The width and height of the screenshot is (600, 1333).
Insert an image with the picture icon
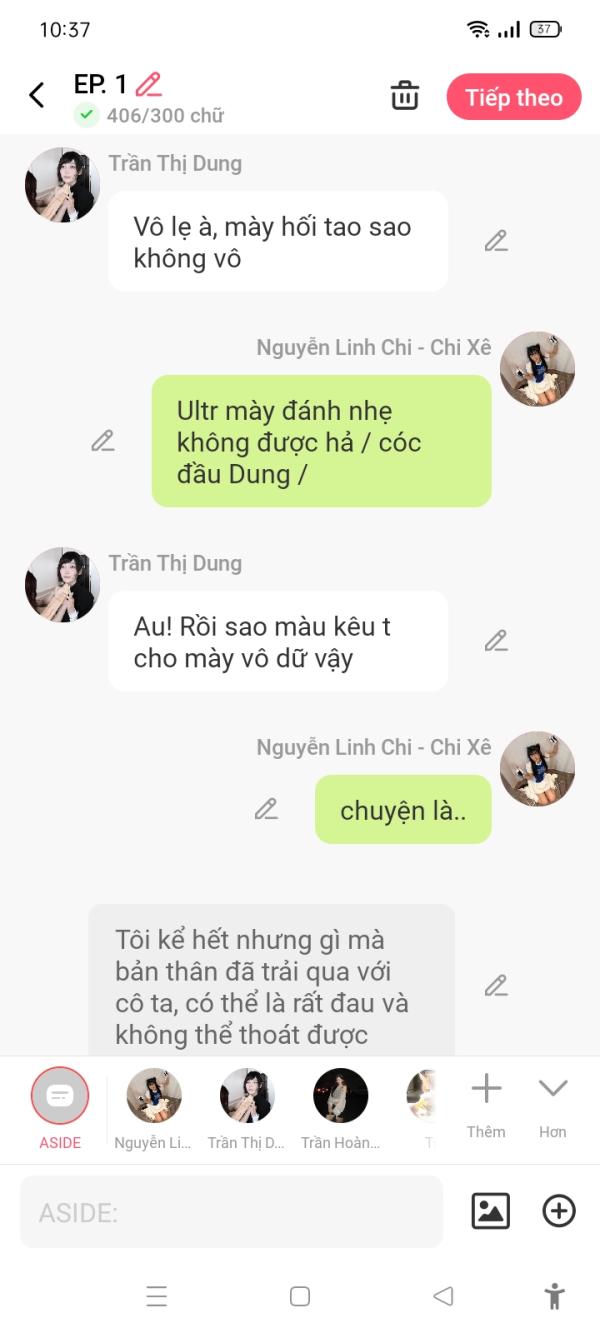click(x=490, y=1211)
